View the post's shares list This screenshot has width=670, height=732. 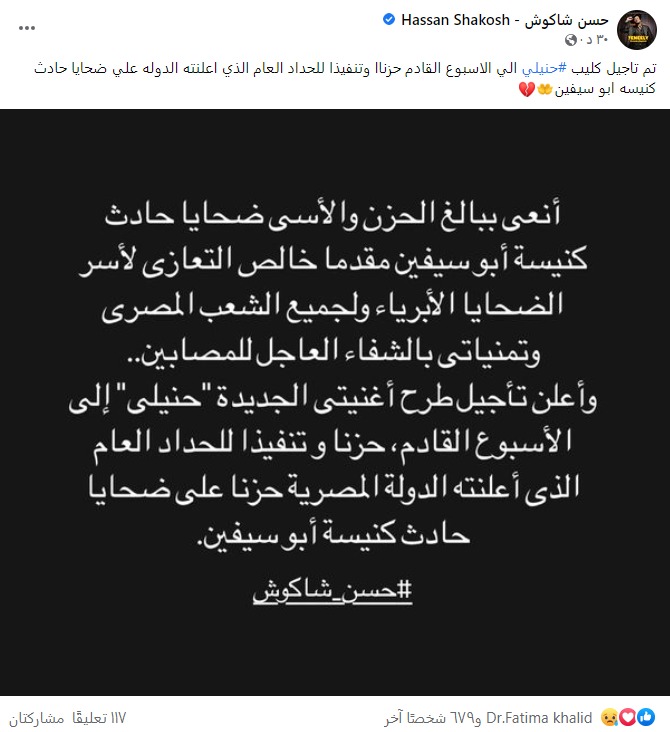tap(37, 717)
